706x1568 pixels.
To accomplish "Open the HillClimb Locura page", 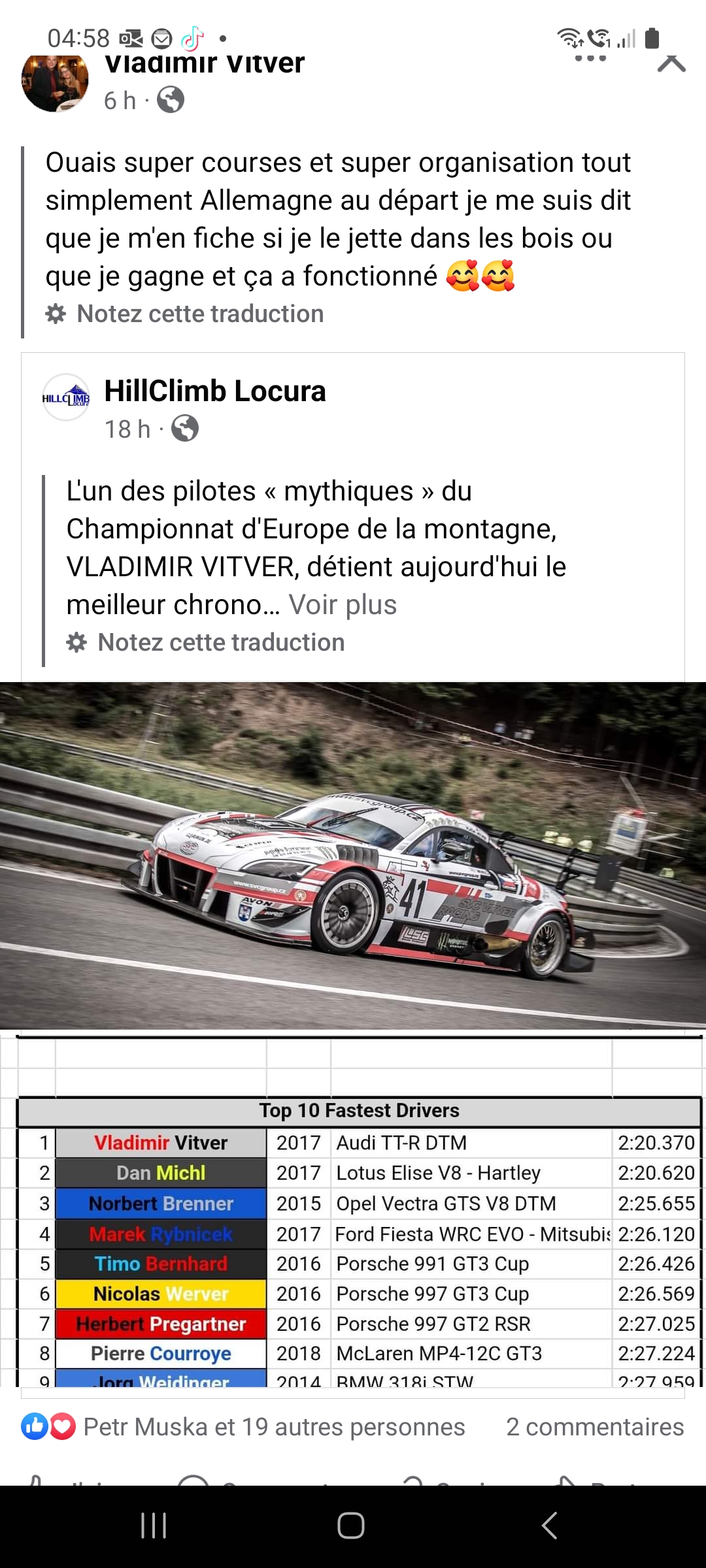I will [x=214, y=391].
